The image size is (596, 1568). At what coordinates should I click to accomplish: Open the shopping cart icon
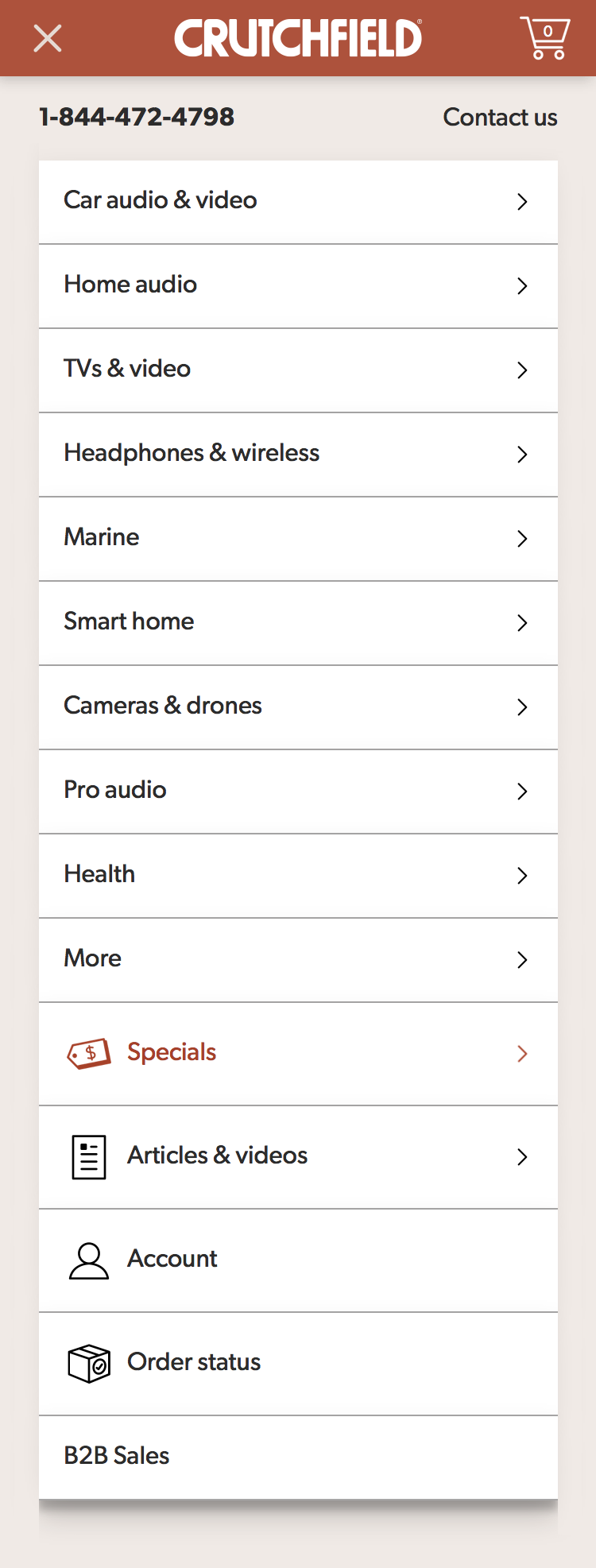(x=544, y=37)
